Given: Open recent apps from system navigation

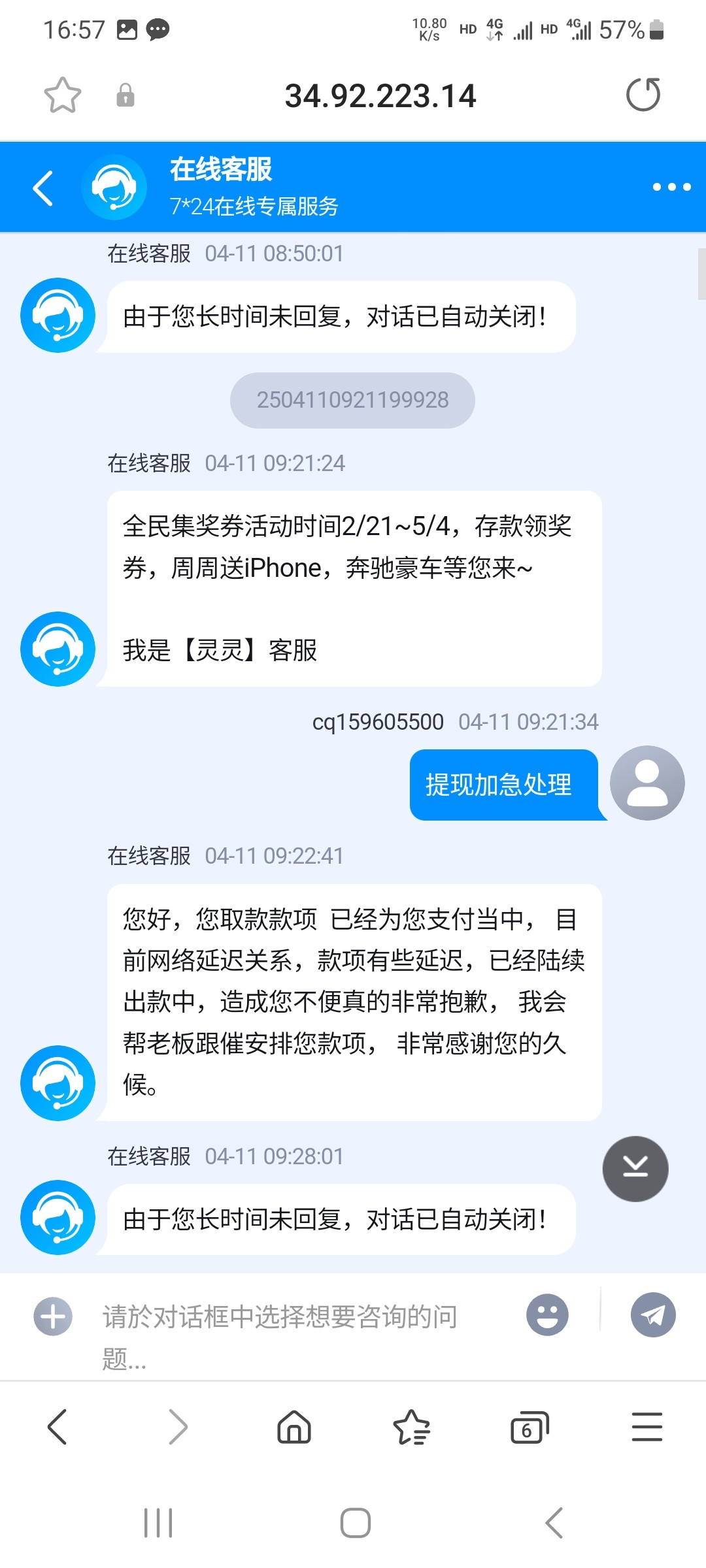Looking at the screenshot, I should click(x=158, y=1524).
